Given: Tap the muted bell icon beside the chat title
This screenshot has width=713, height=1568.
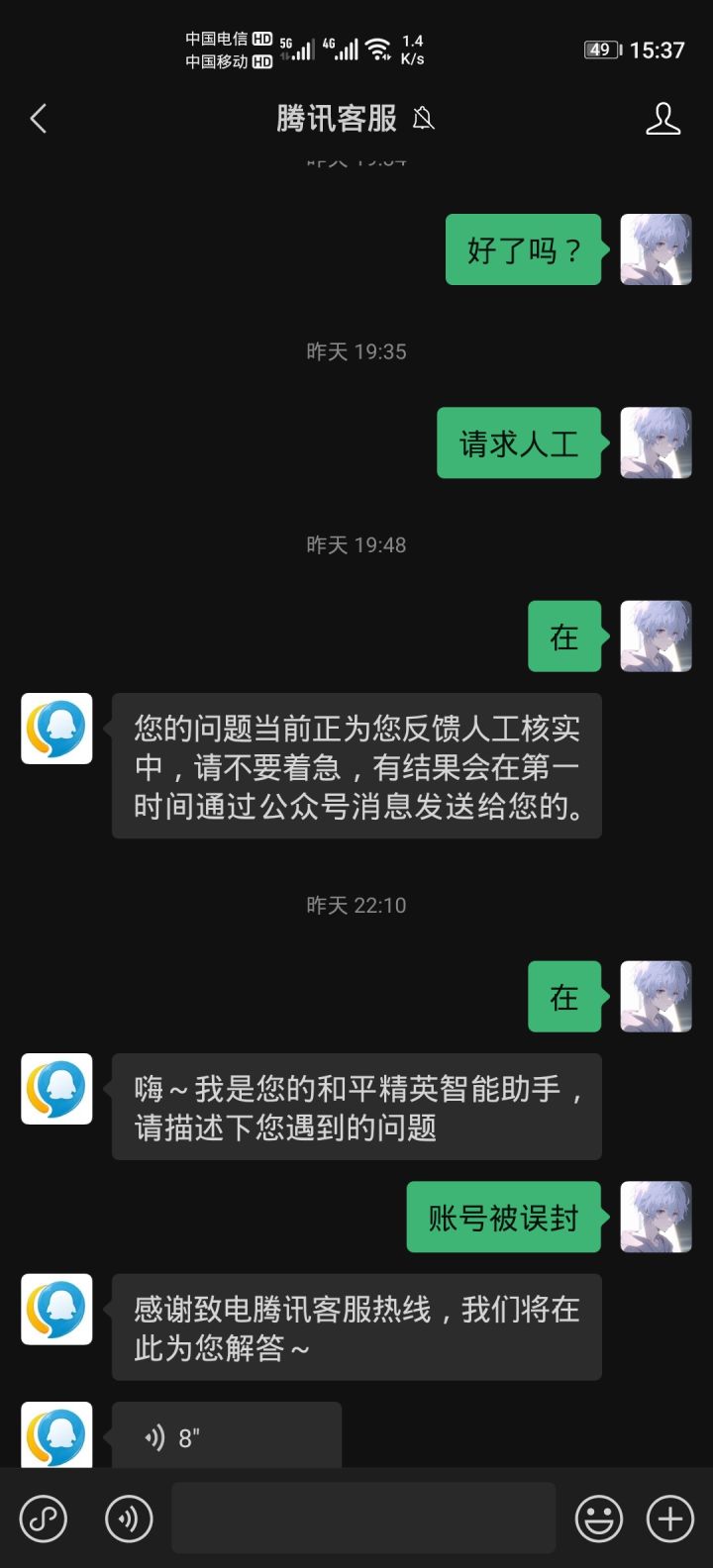Looking at the screenshot, I should point(424,118).
